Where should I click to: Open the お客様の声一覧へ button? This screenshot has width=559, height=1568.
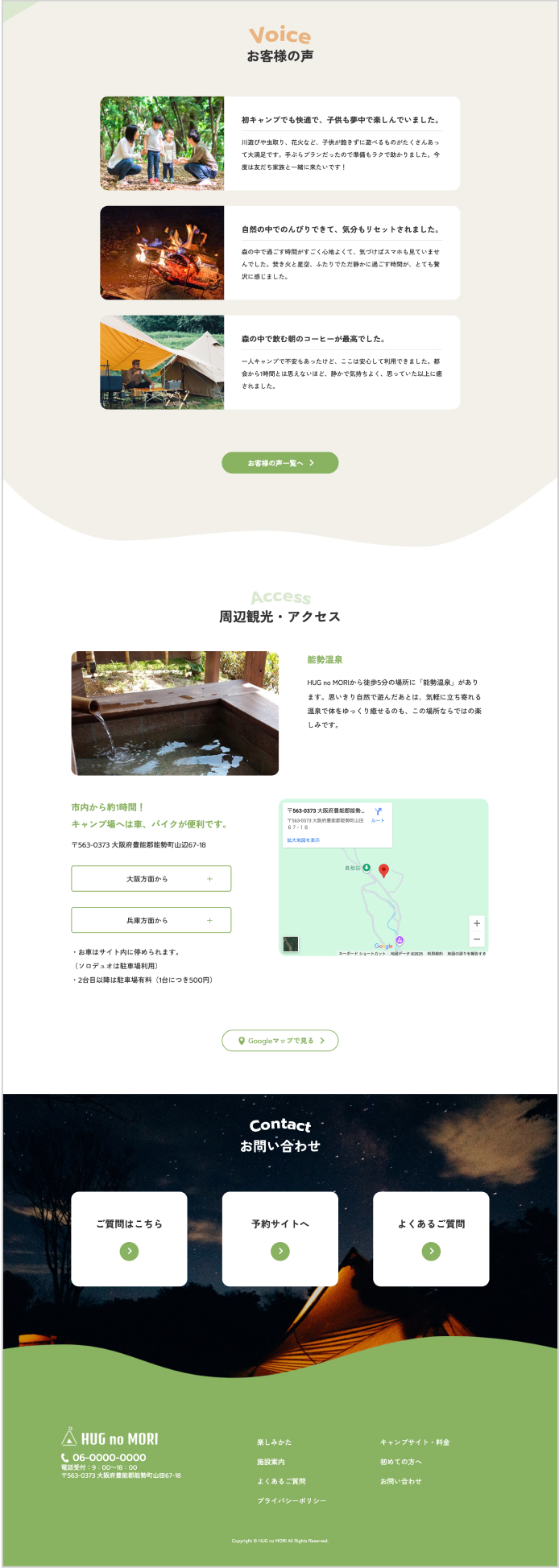pyautogui.click(x=279, y=463)
